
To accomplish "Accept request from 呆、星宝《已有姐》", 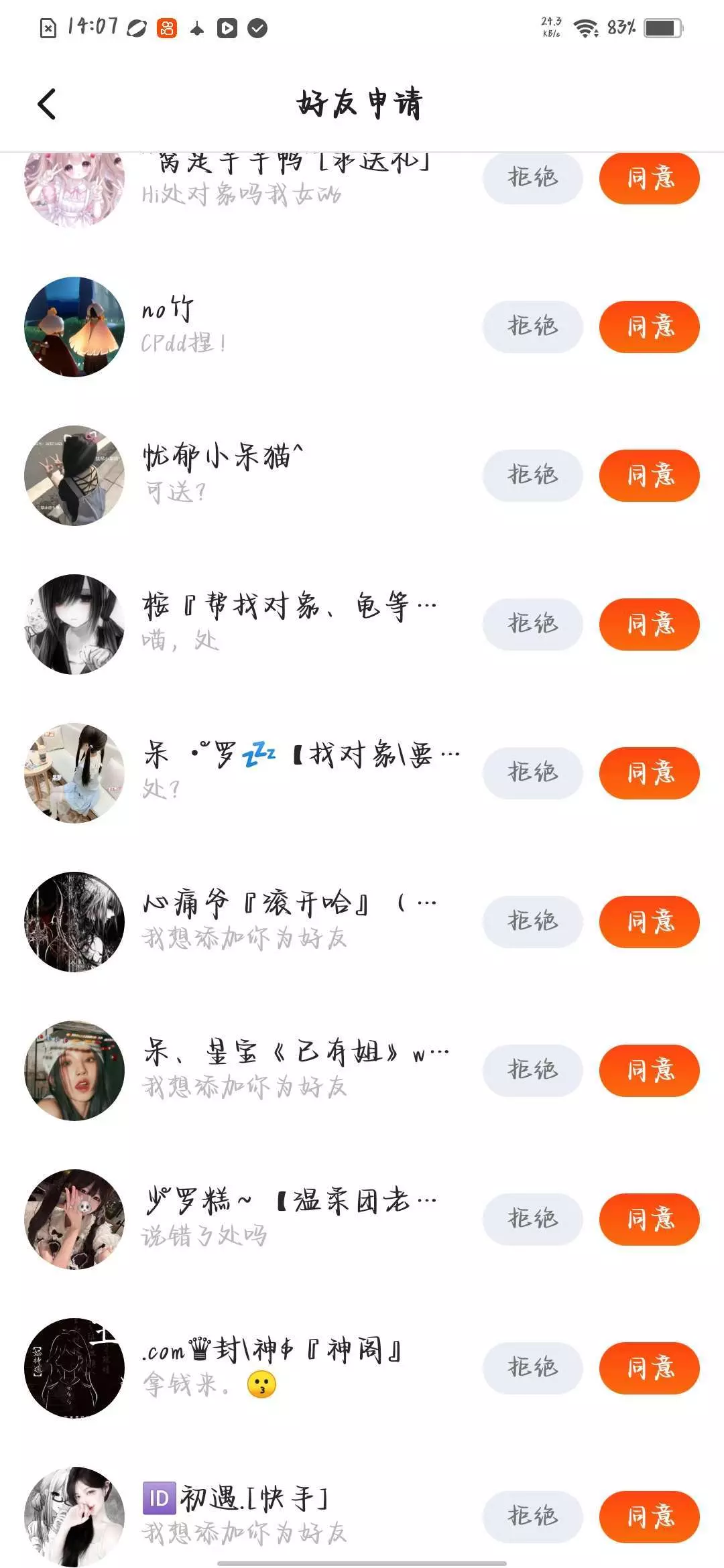I will pyautogui.click(x=649, y=1071).
